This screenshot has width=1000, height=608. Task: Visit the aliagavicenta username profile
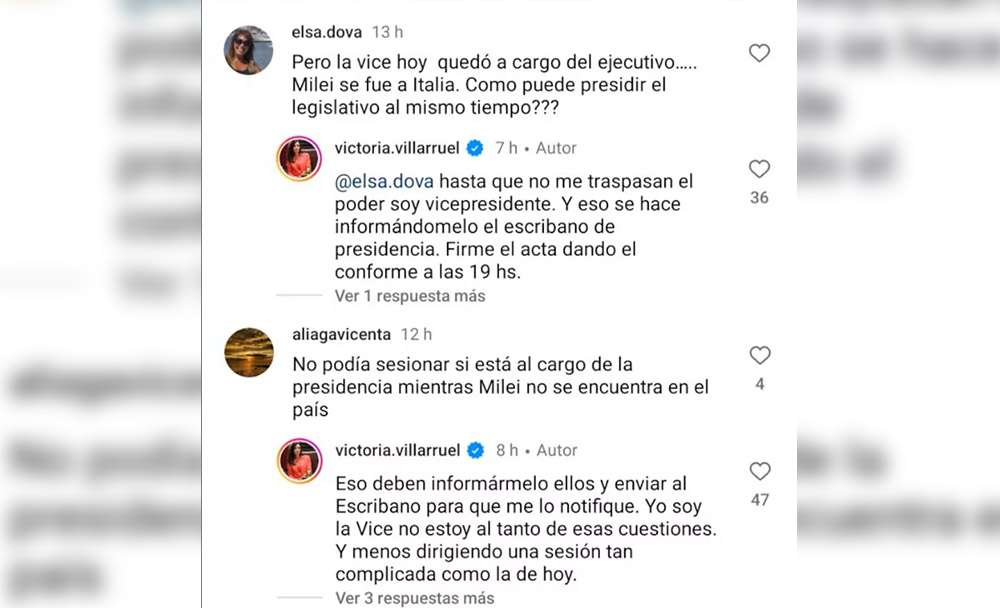click(342, 334)
